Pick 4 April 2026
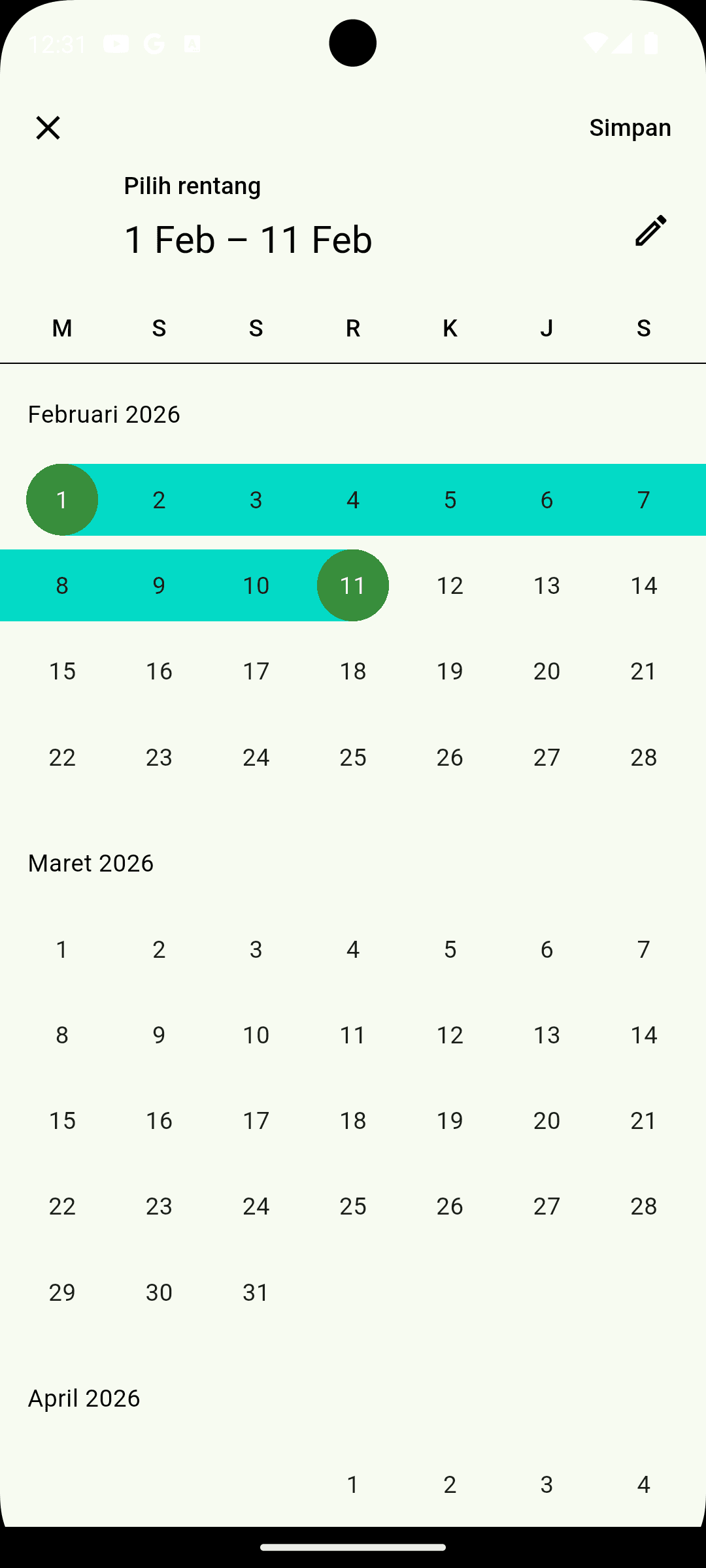The width and height of the screenshot is (706, 1568). 643,1484
